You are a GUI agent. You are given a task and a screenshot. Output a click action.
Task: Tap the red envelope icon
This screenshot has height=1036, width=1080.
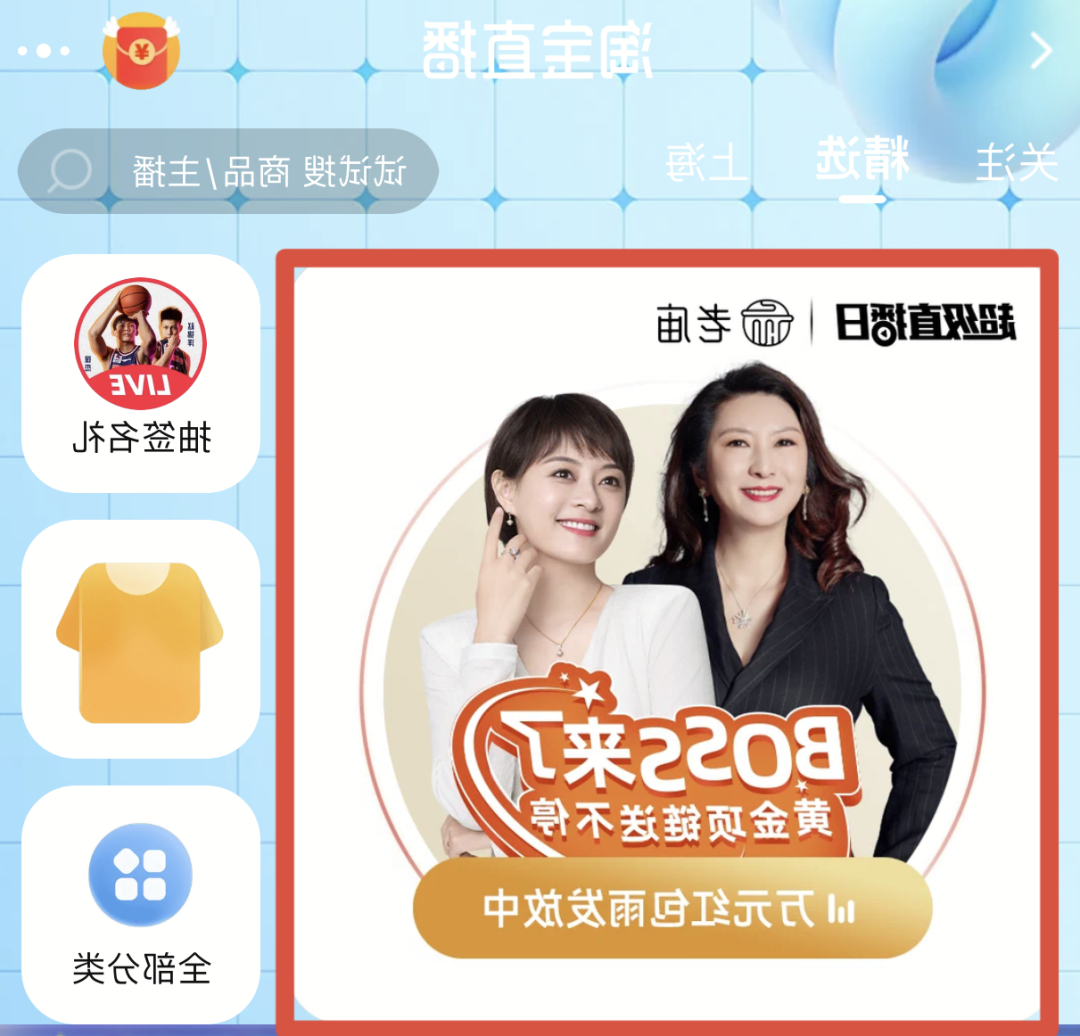[141, 51]
